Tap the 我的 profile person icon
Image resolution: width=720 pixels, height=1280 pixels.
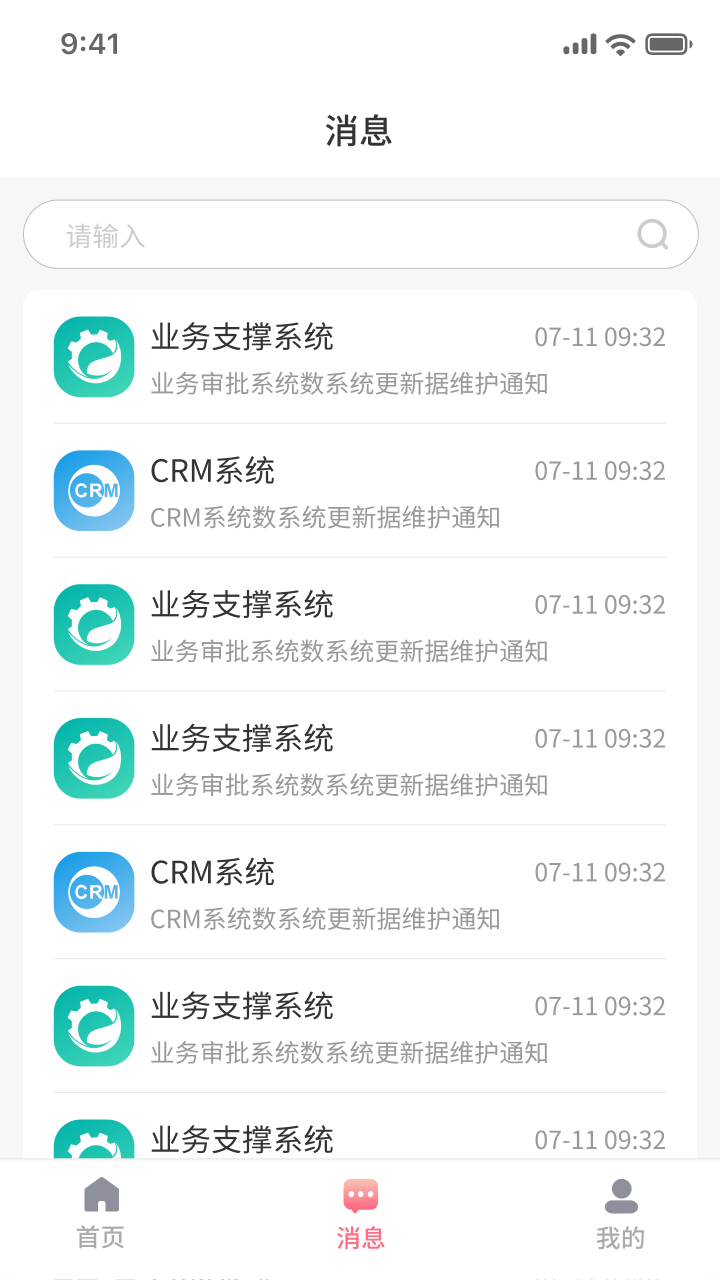[622, 1194]
